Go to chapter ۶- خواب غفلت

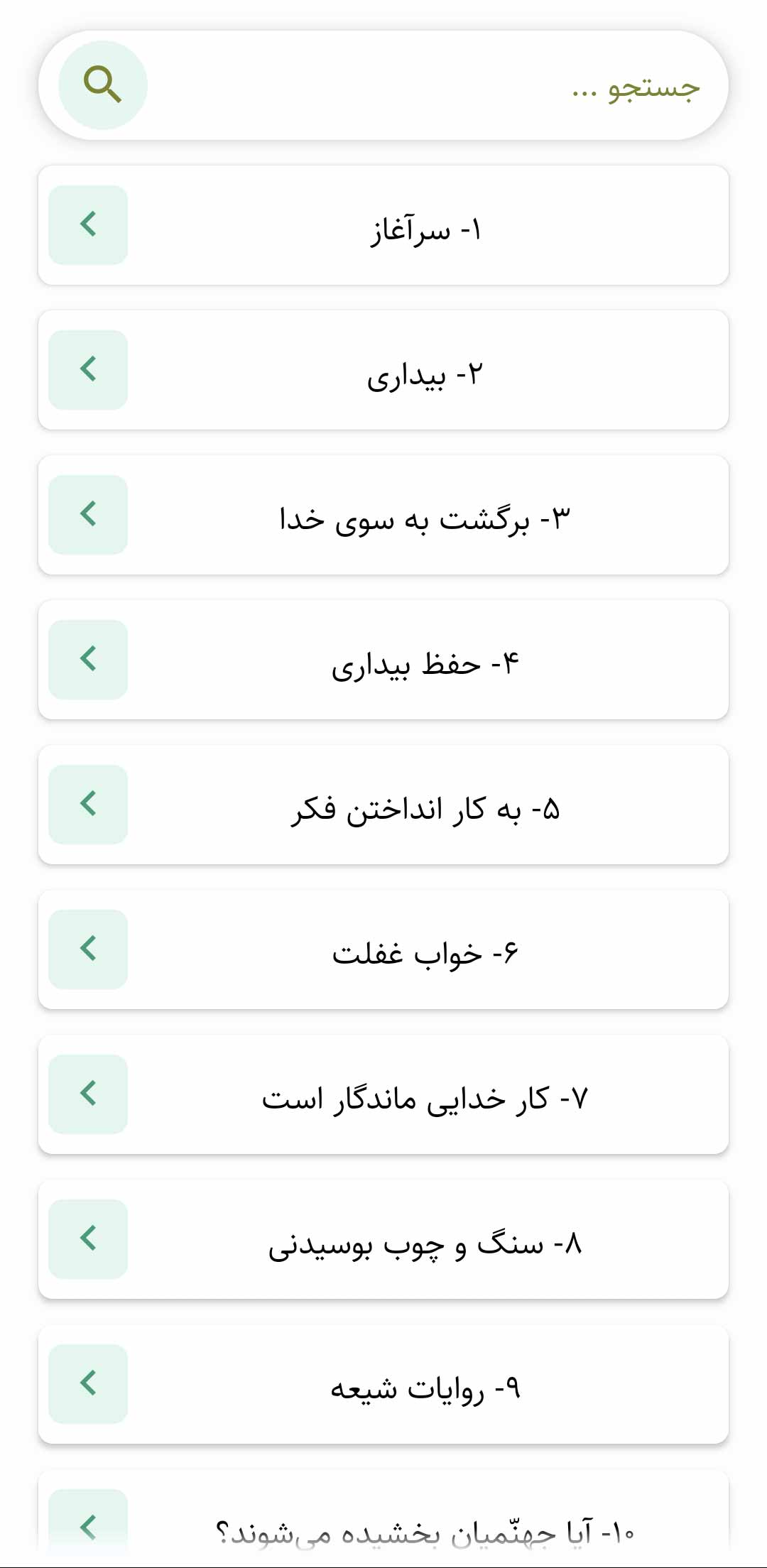pyautogui.click(x=383, y=949)
